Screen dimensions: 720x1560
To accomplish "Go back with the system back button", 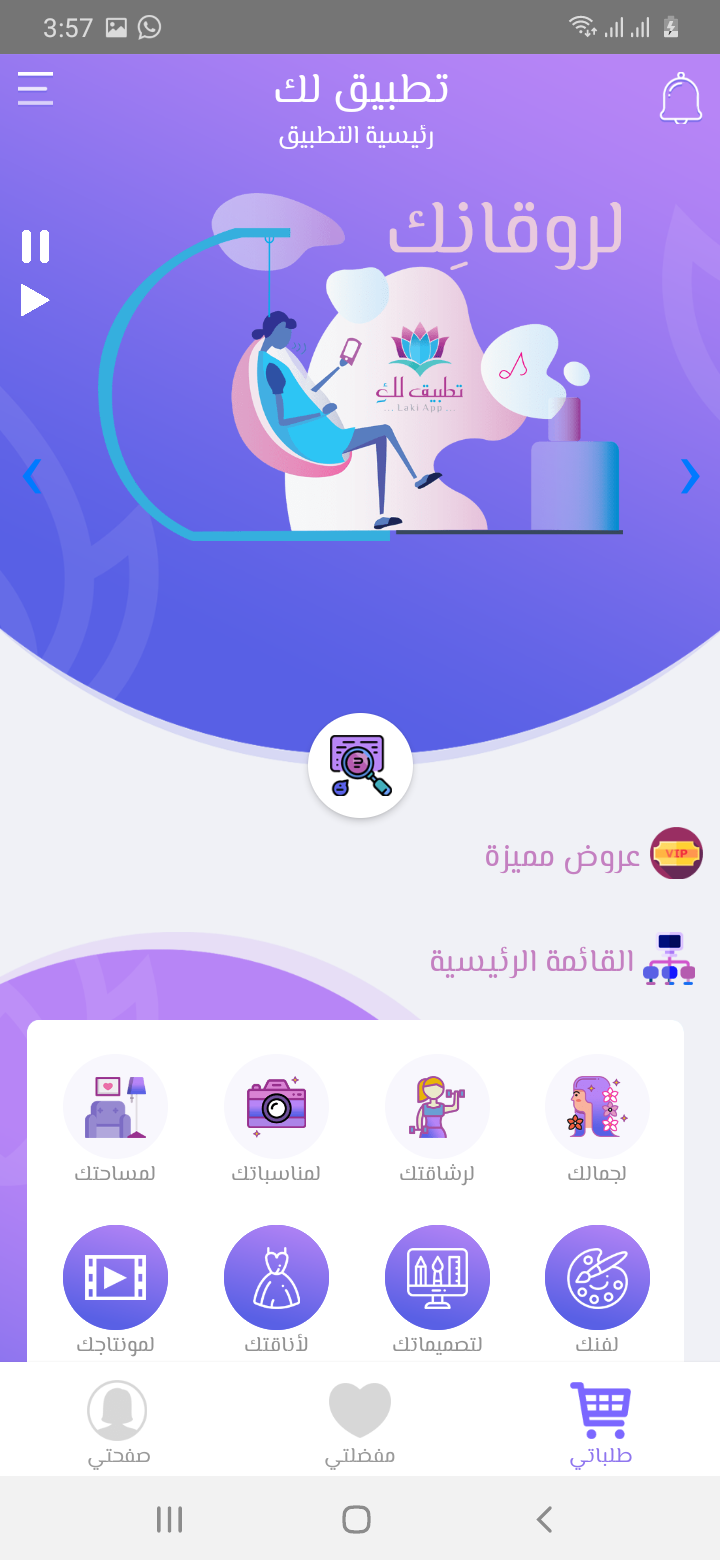I will point(544,1520).
